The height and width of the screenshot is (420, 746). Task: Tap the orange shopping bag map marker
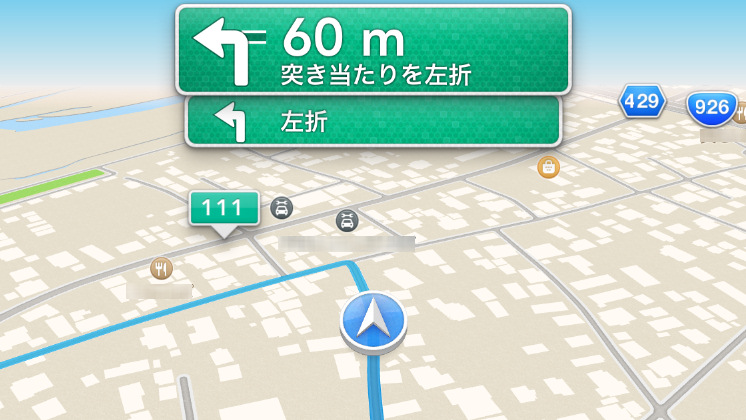pos(547,166)
